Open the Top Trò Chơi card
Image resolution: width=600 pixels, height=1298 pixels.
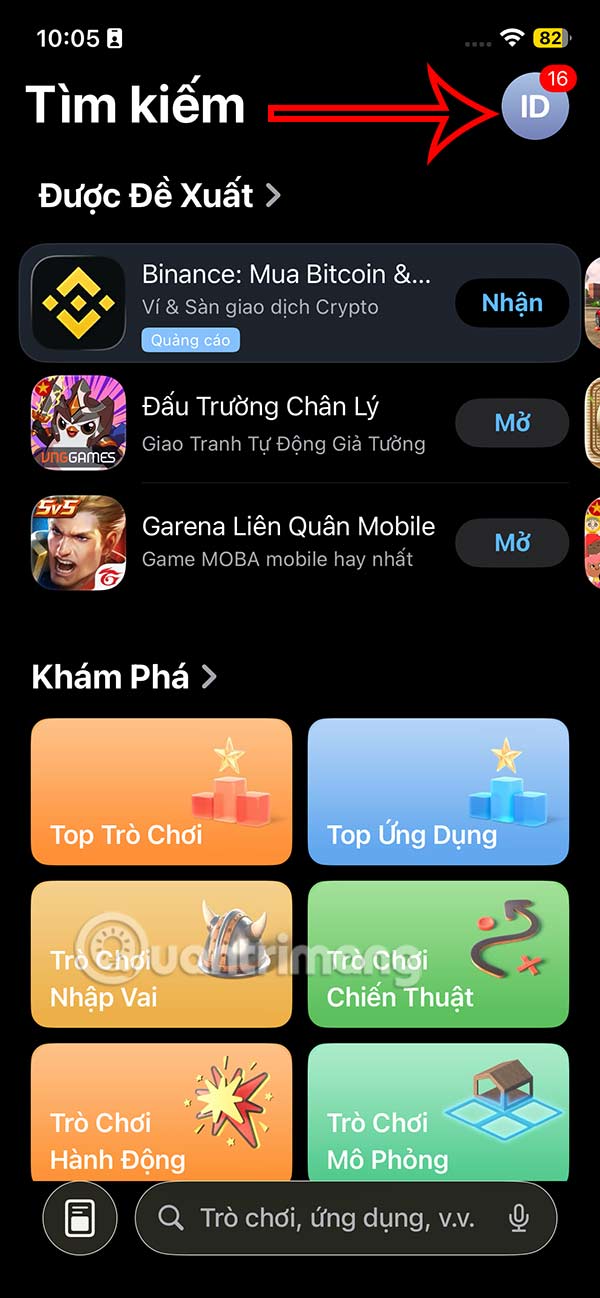click(162, 791)
